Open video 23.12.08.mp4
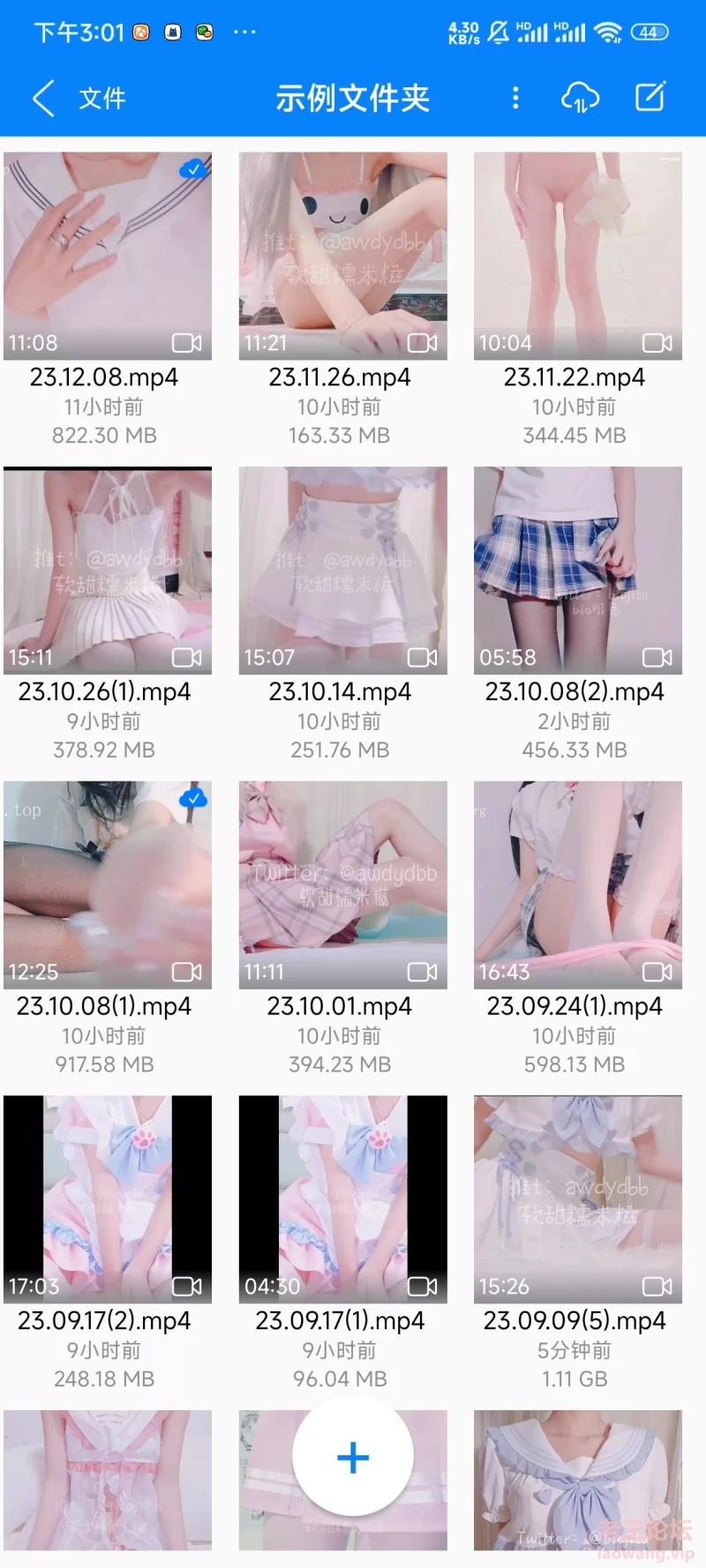The image size is (706, 1568). pyautogui.click(x=107, y=256)
